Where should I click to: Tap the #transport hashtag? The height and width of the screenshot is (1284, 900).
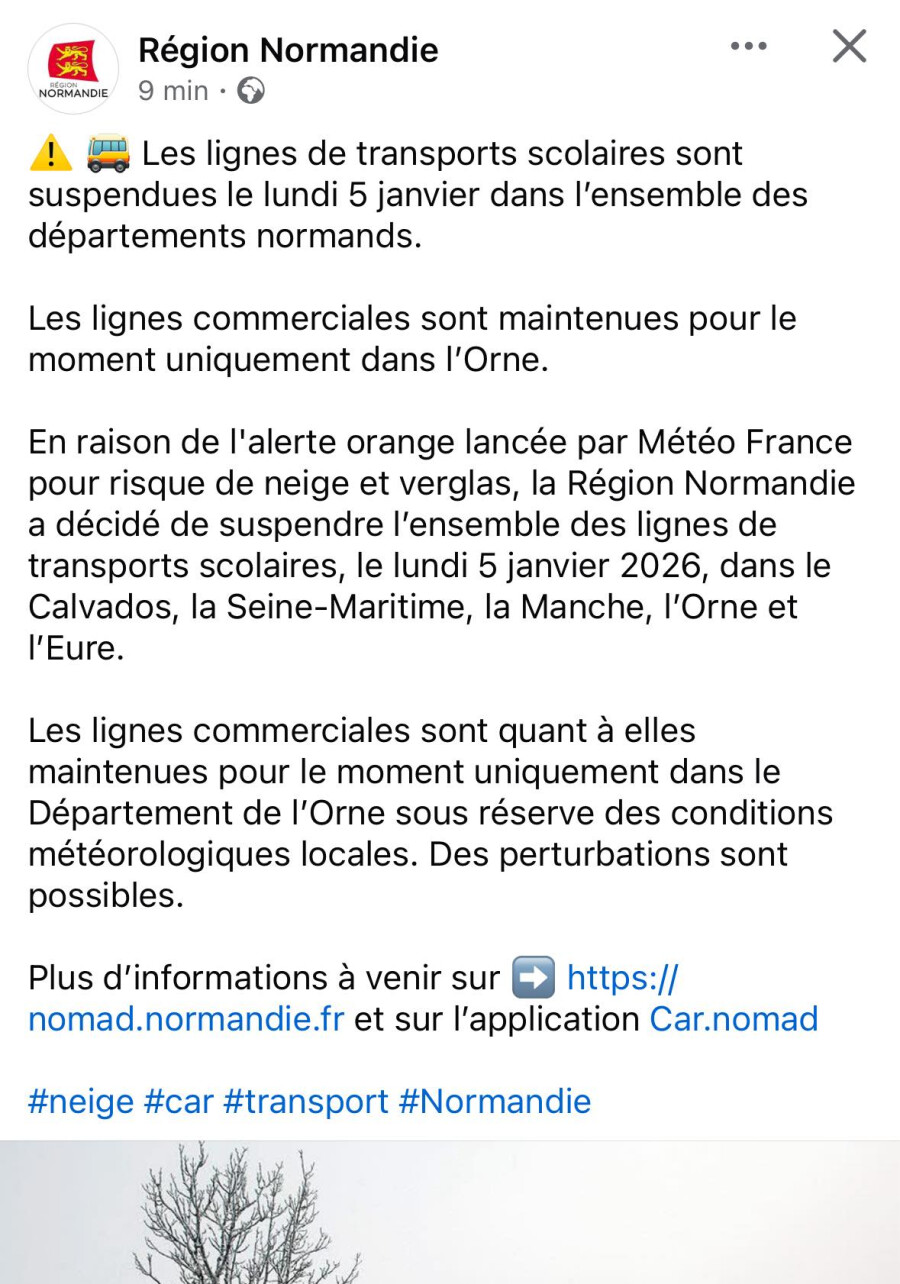pos(306,1101)
